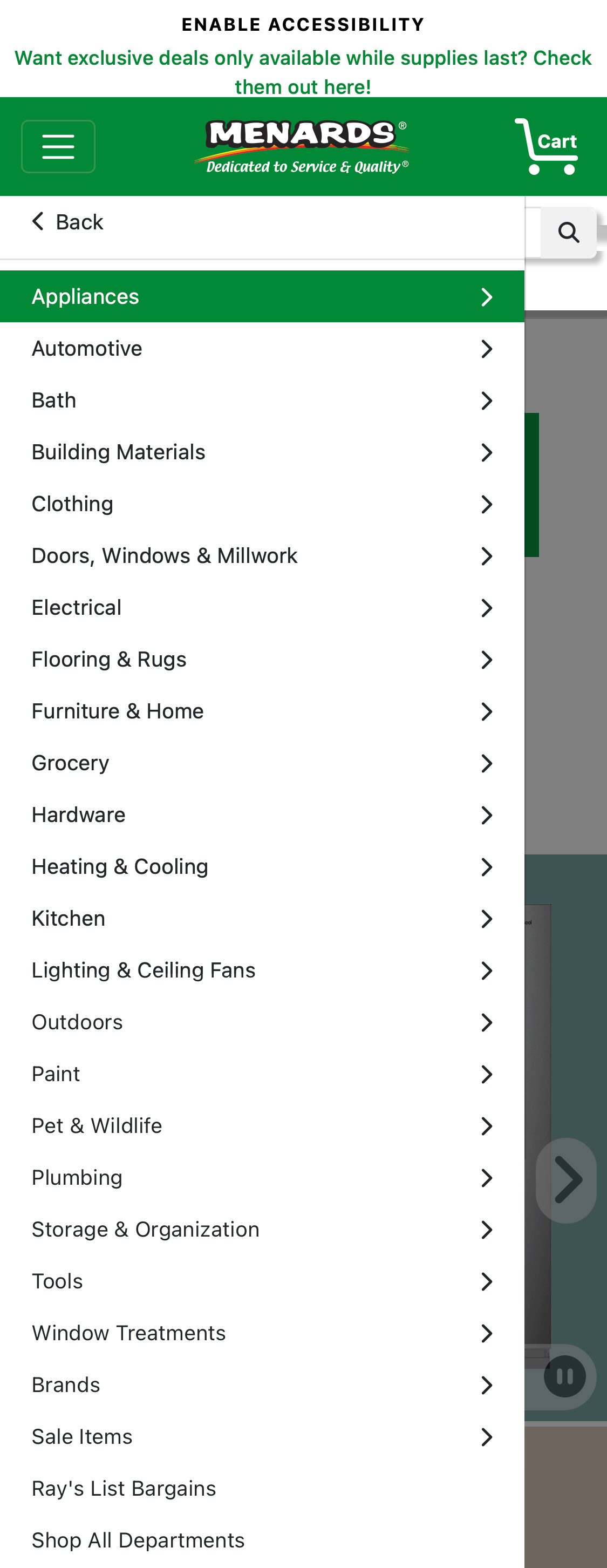The width and height of the screenshot is (607, 1568).
Task: Expand the Automotive department
Action: (x=262, y=348)
